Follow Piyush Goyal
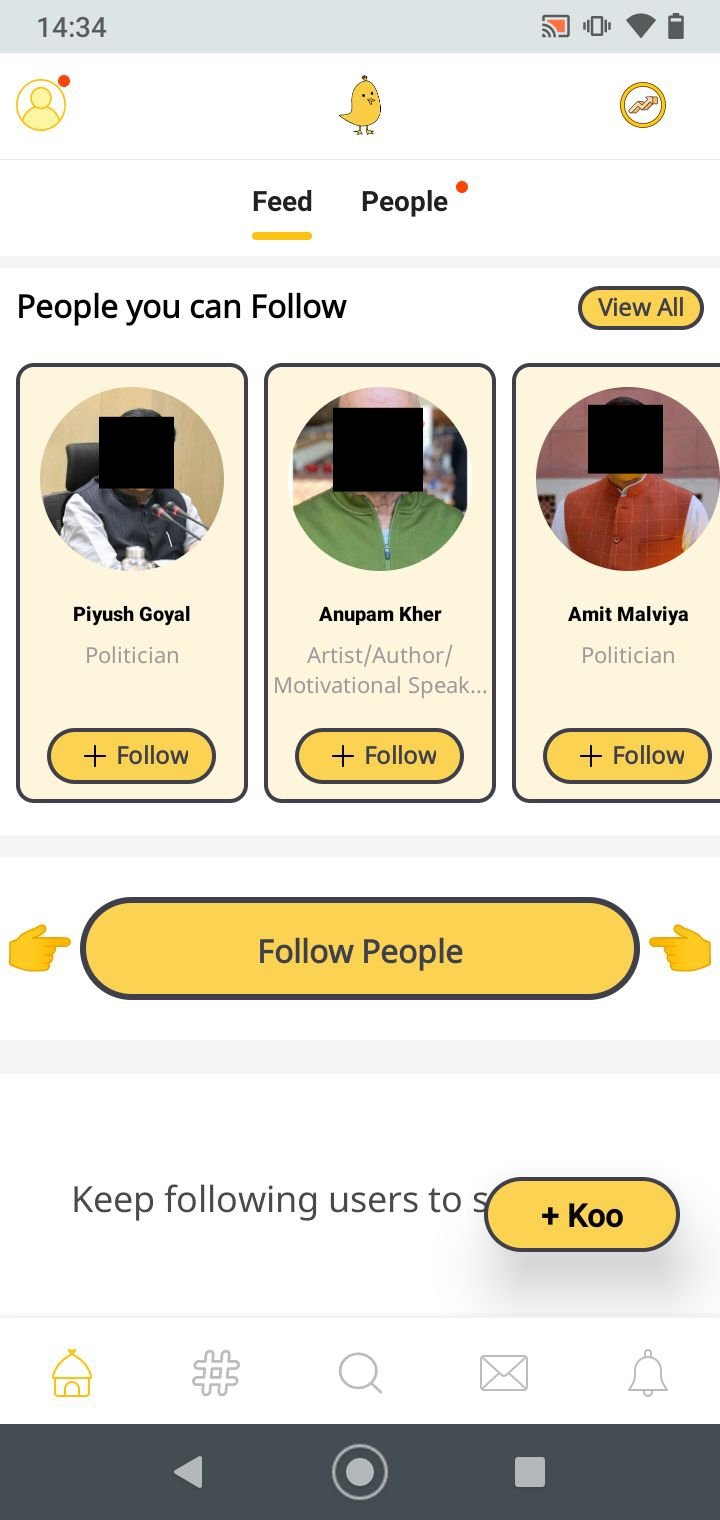This screenshot has width=720, height=1520. click(x=132, y=756)
